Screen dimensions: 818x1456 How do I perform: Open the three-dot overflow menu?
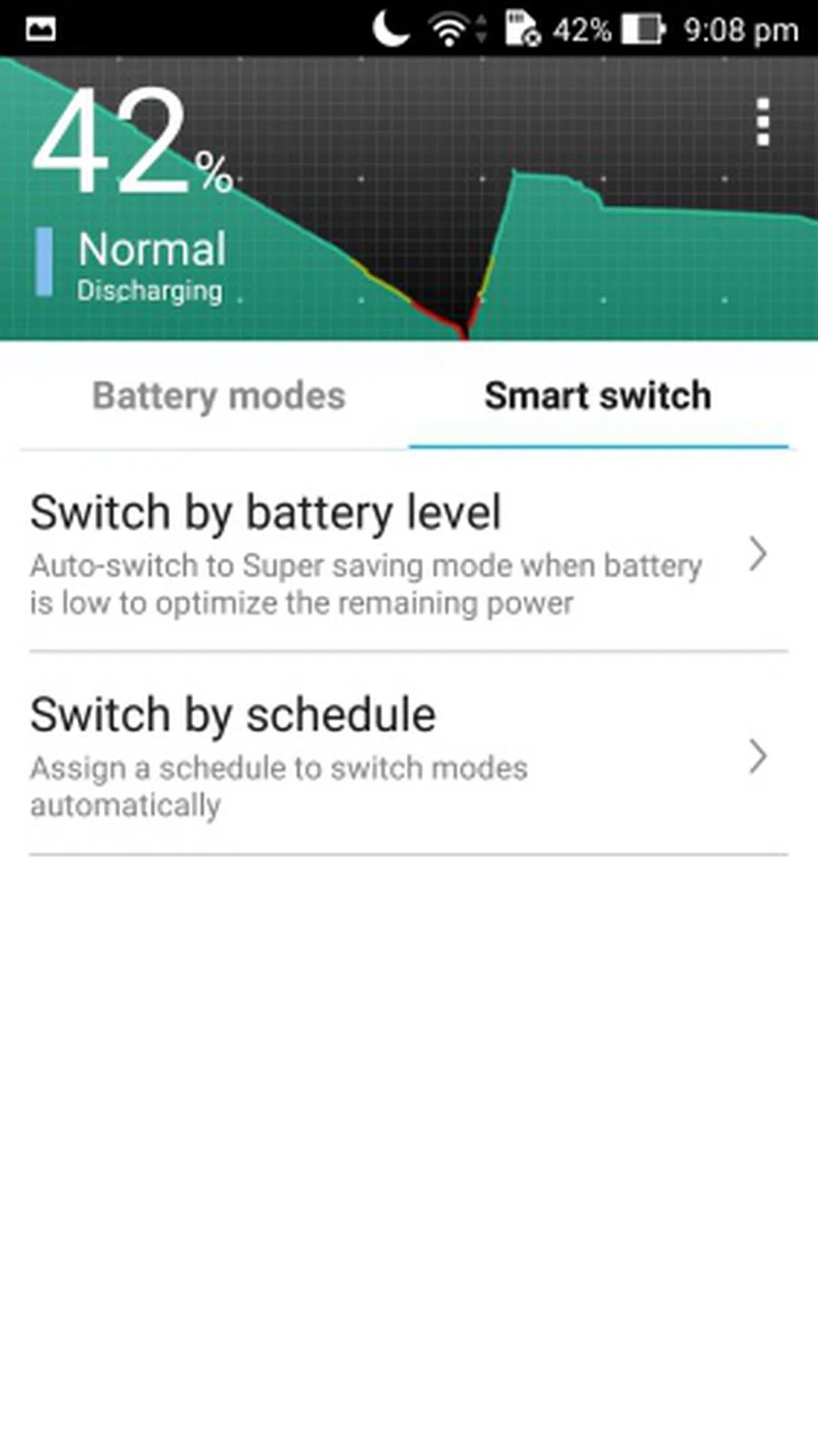tap(763, 122)
